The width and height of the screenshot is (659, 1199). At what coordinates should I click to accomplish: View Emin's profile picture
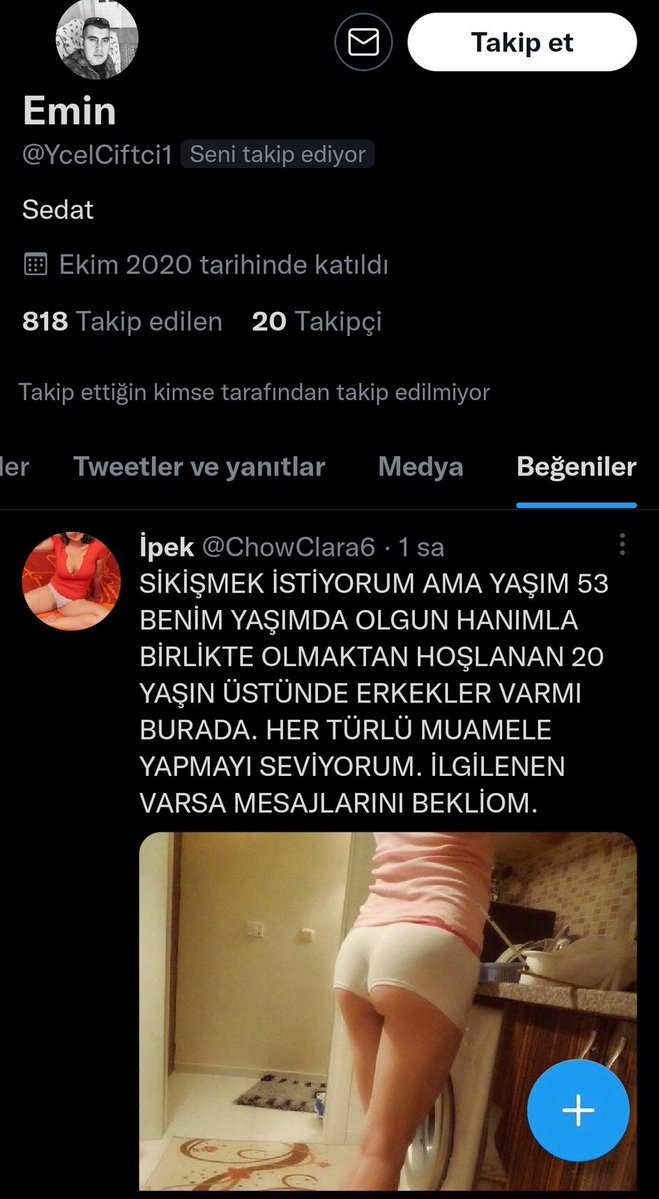[x=96, y=38]
